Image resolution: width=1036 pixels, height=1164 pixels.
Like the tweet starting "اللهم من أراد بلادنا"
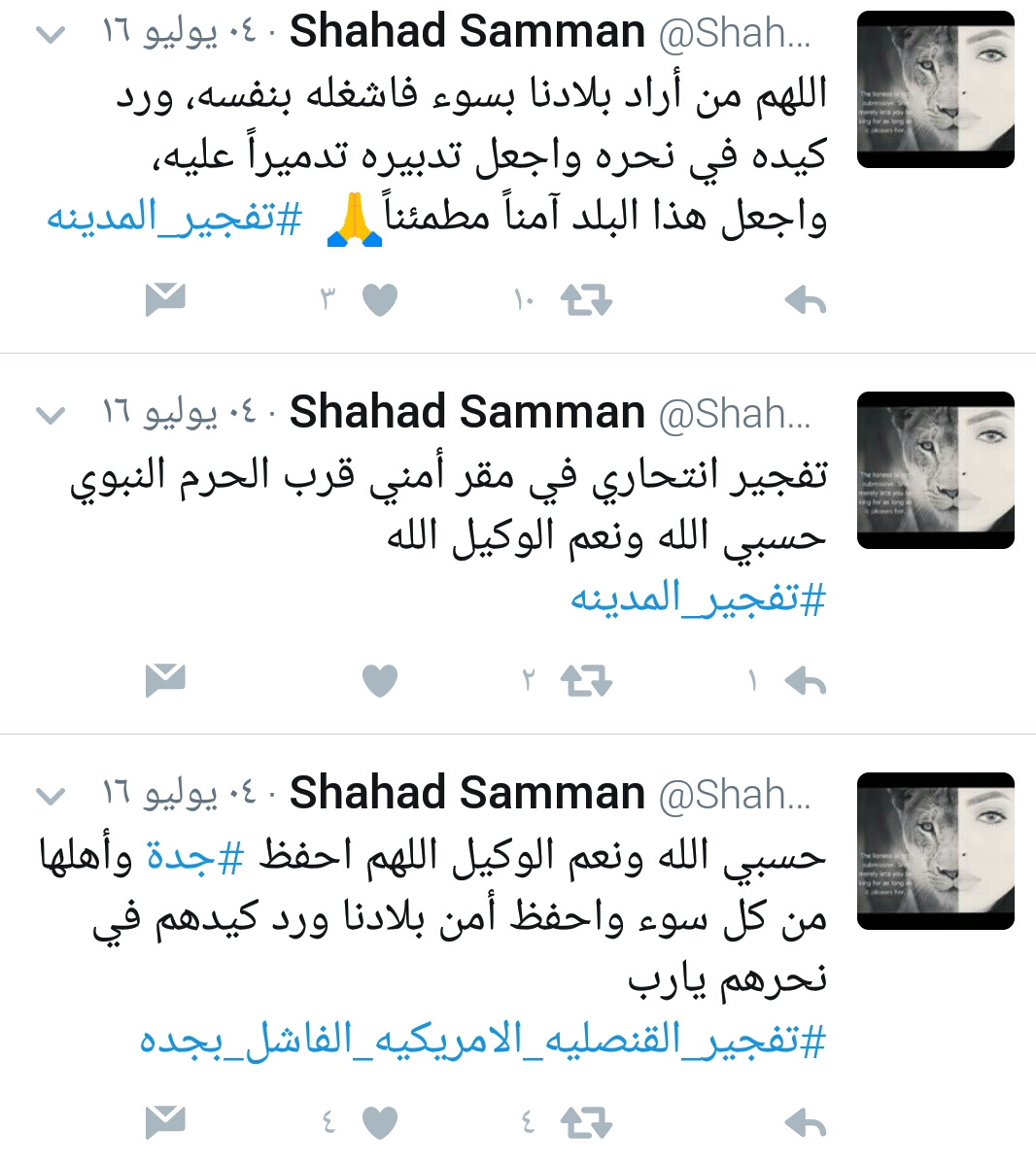379,301
